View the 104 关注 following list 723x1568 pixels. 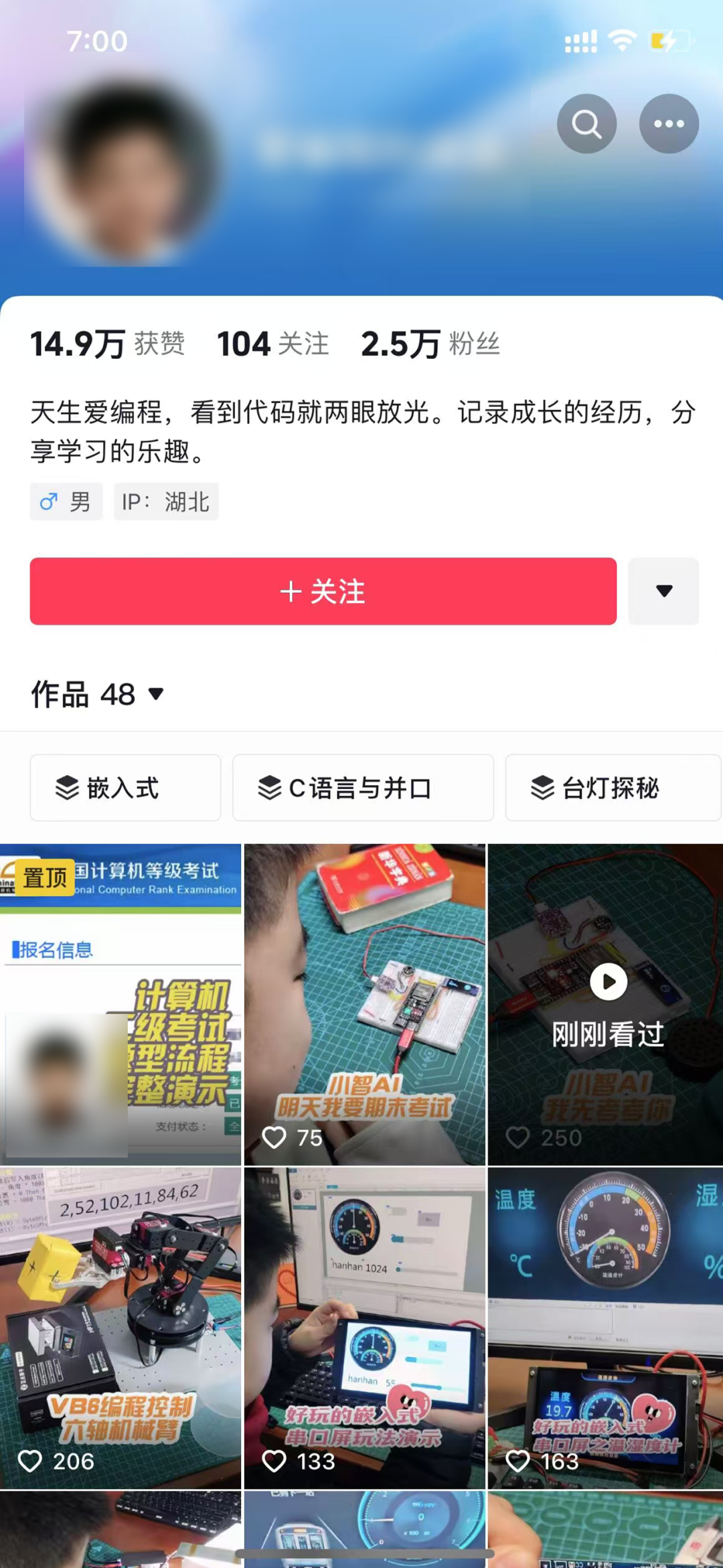pyautogui.click(x=272, y=344)
